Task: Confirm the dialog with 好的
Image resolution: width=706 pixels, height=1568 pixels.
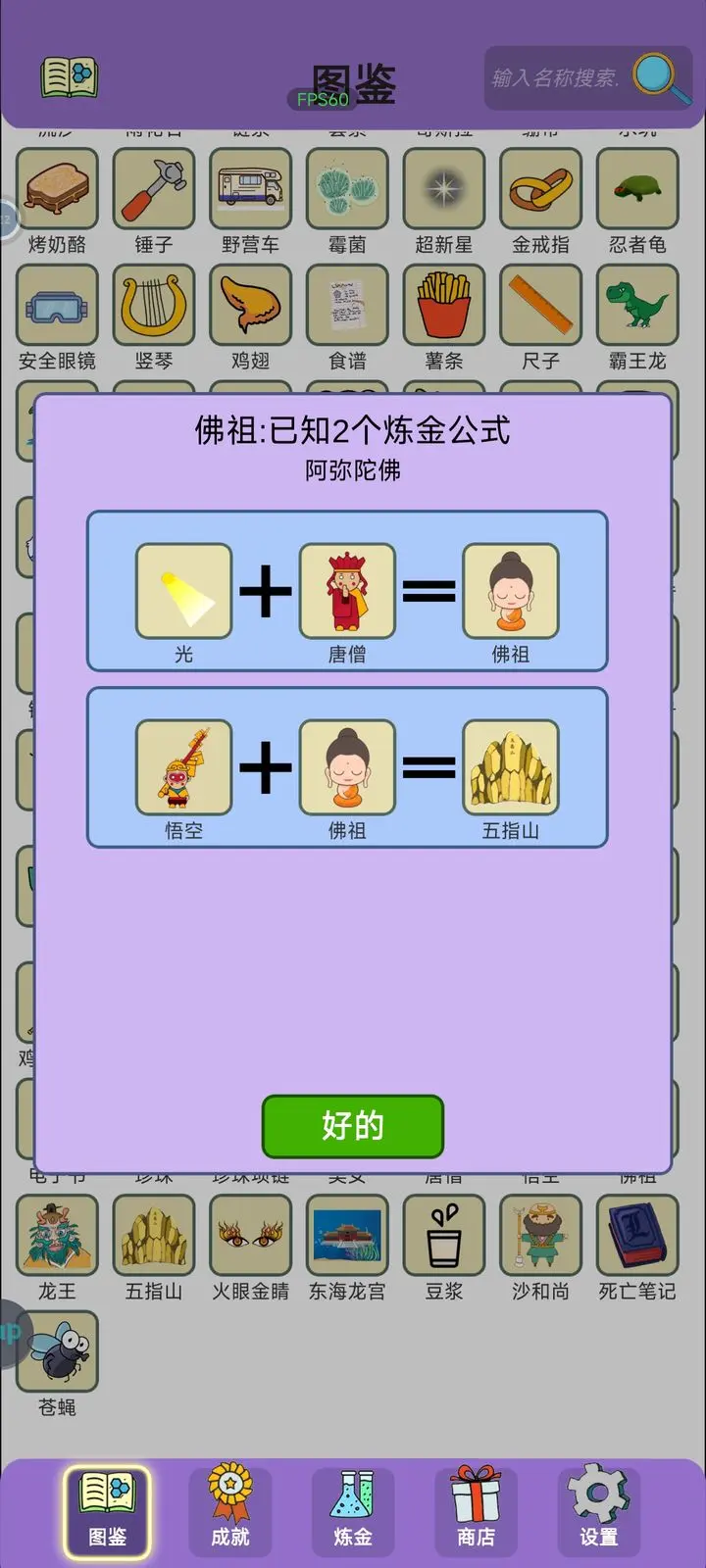Action: pos(352,1125)
